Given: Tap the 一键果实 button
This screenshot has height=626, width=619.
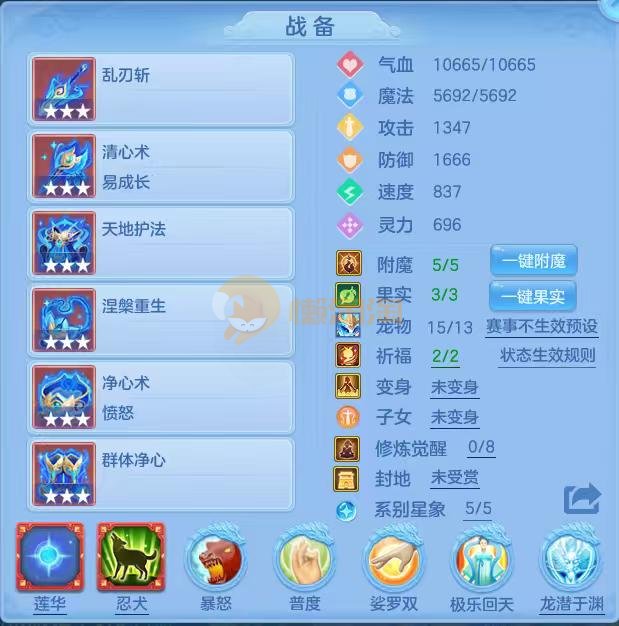Looking at the screenshot, I should coord(533,295).
